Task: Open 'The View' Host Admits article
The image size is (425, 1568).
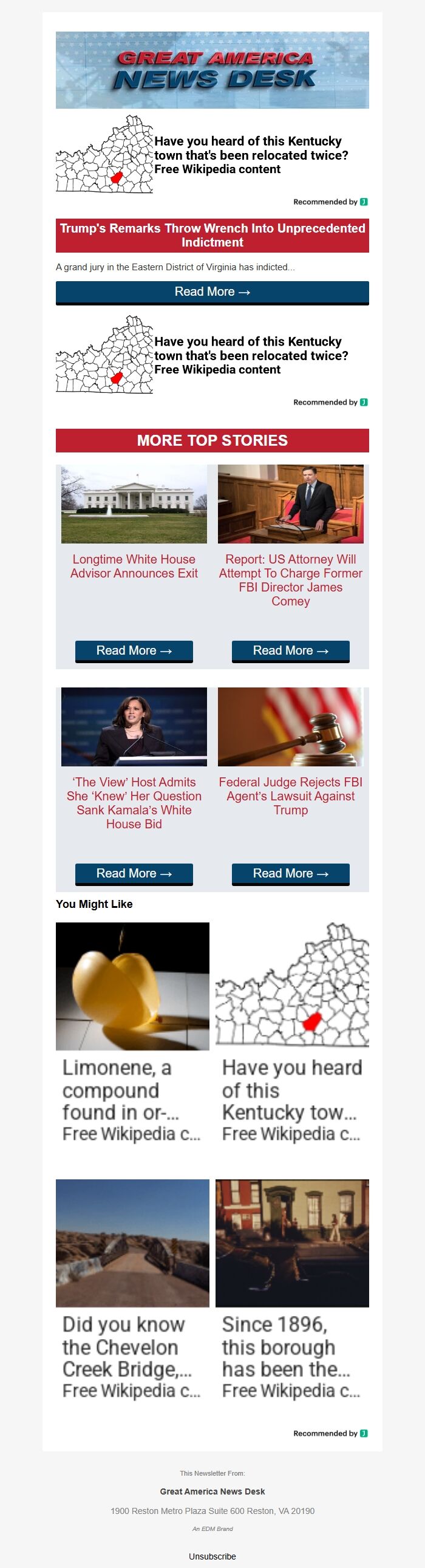Action: click(134, 802)
